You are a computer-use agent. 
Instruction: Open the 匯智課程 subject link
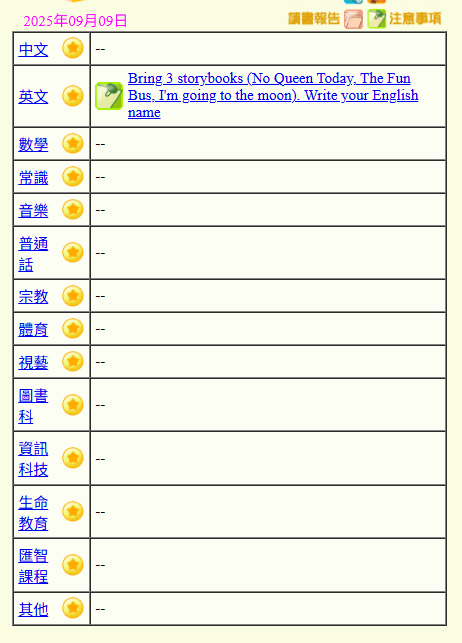[x=33, y=566]
